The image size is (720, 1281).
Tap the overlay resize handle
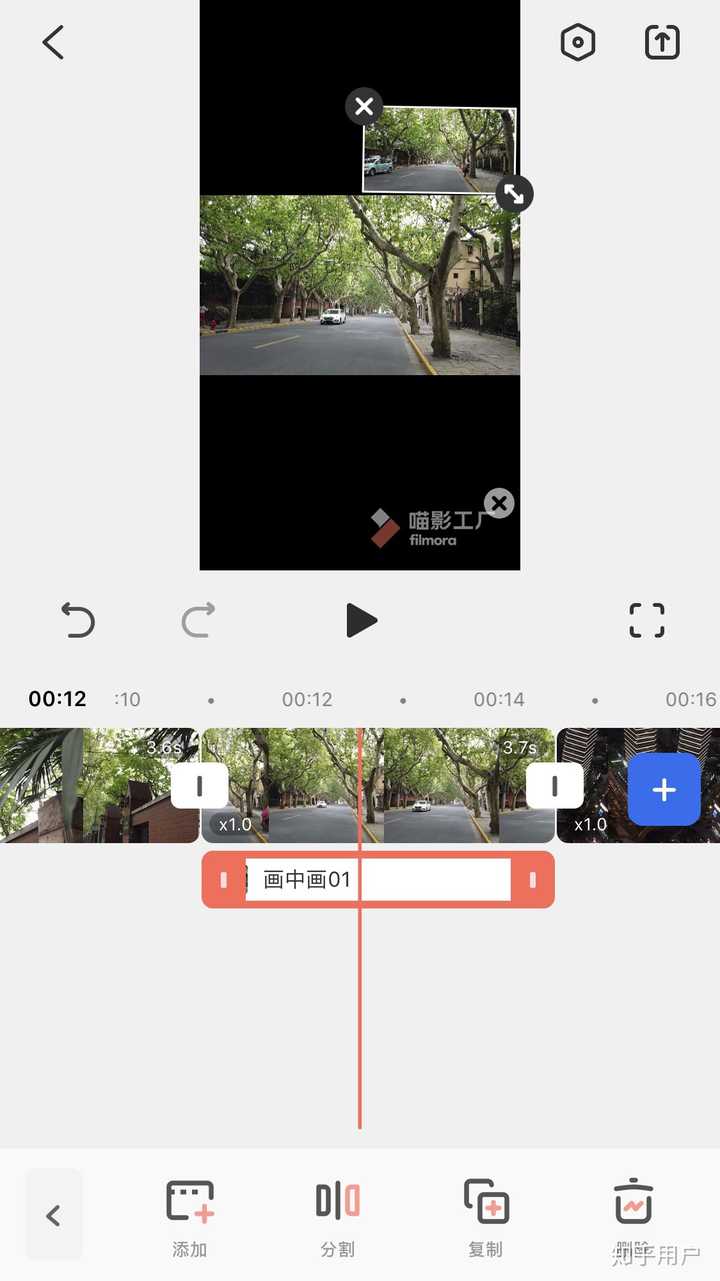514,194
